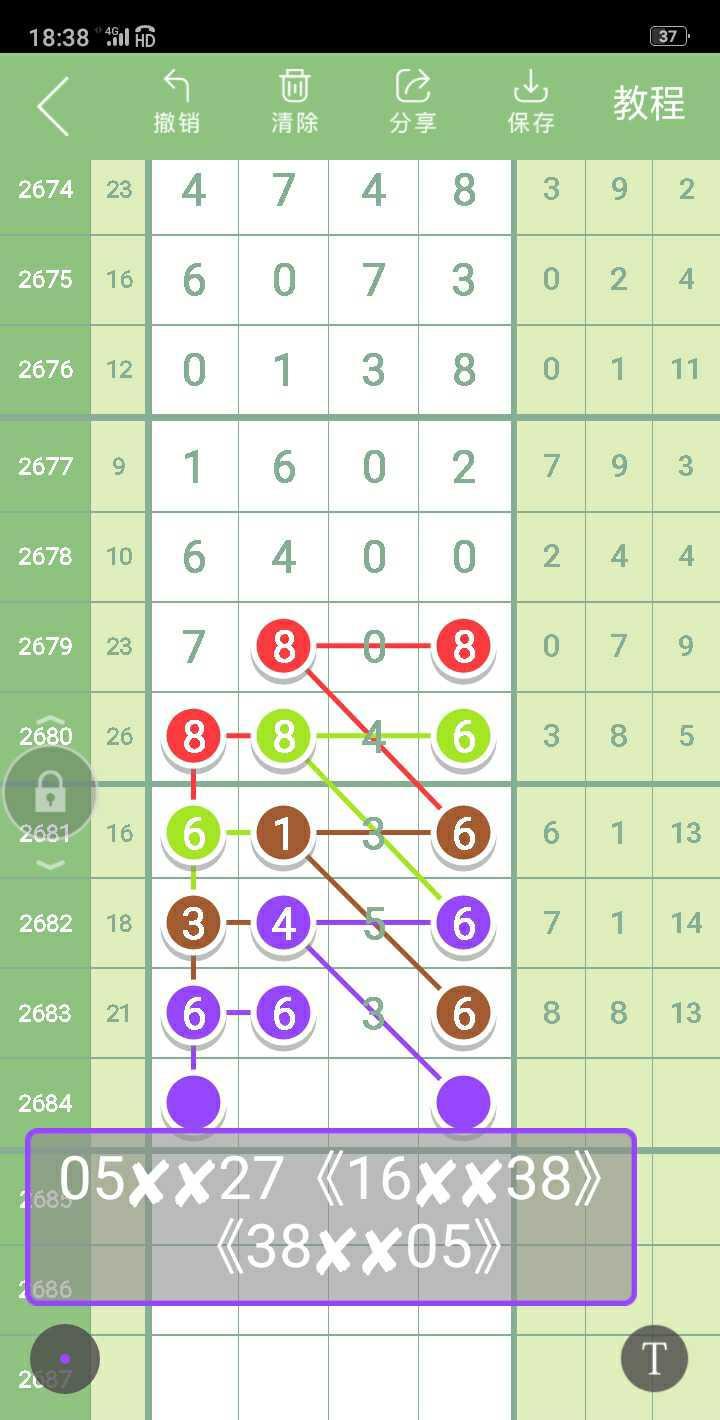Go back using the top-left arrow
720x1420 pixels.
pyautogui.click(x=53, y=106)
